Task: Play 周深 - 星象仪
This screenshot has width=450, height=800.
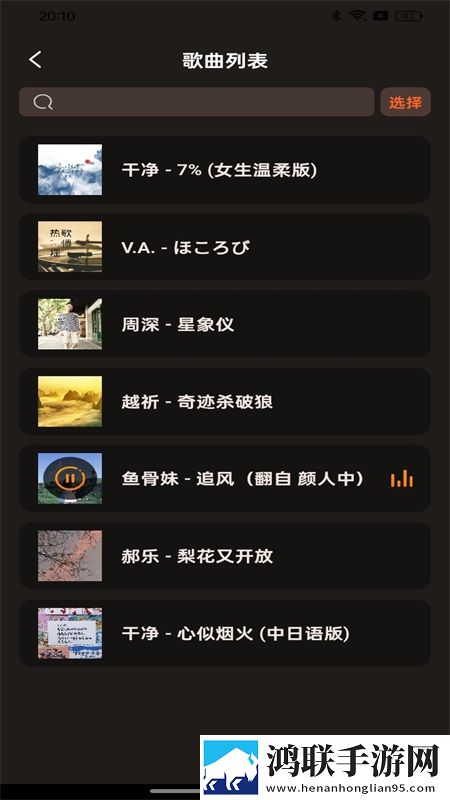Action: point(225,324)
